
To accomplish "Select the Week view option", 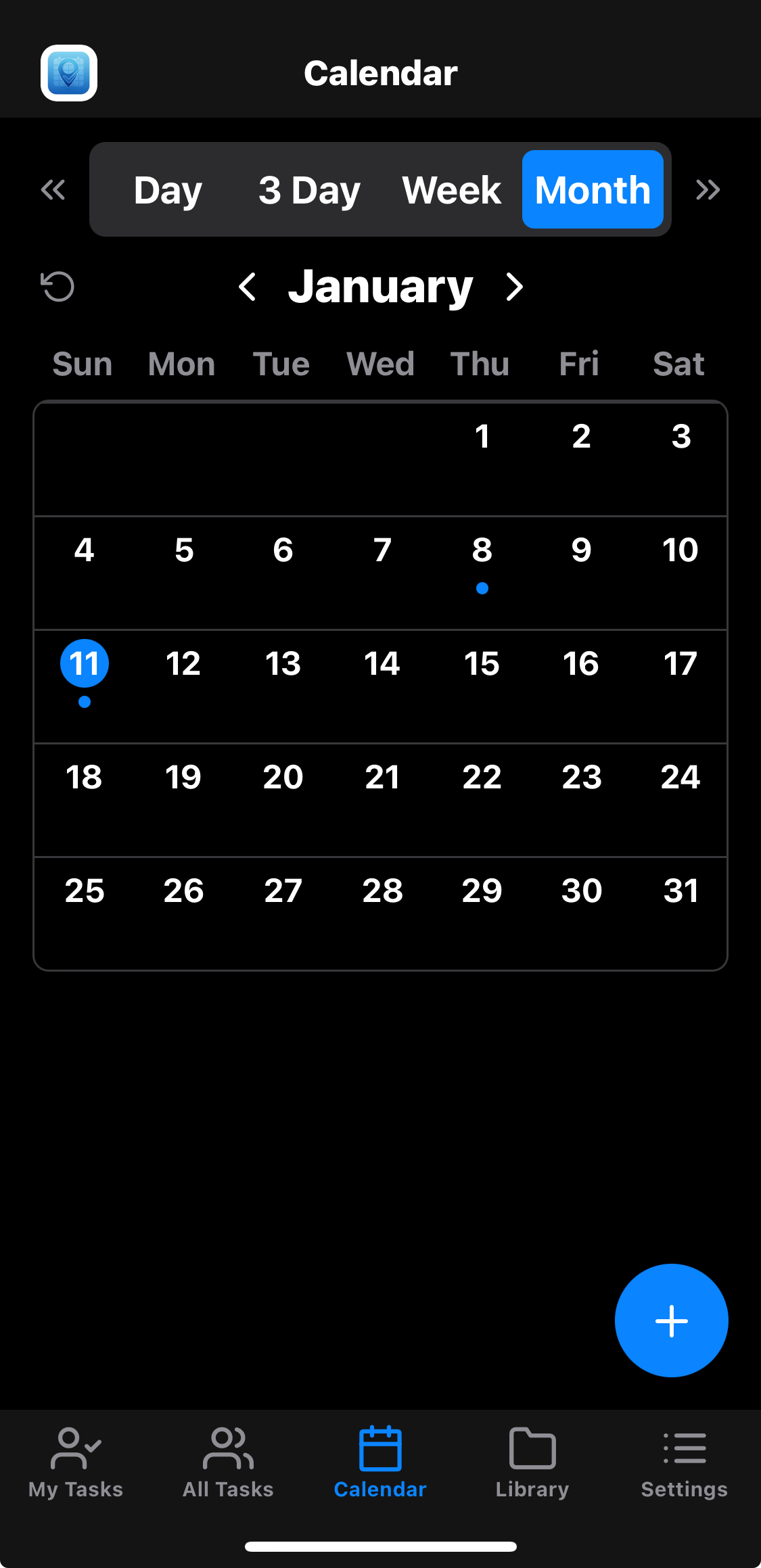I will coord(451,190).
